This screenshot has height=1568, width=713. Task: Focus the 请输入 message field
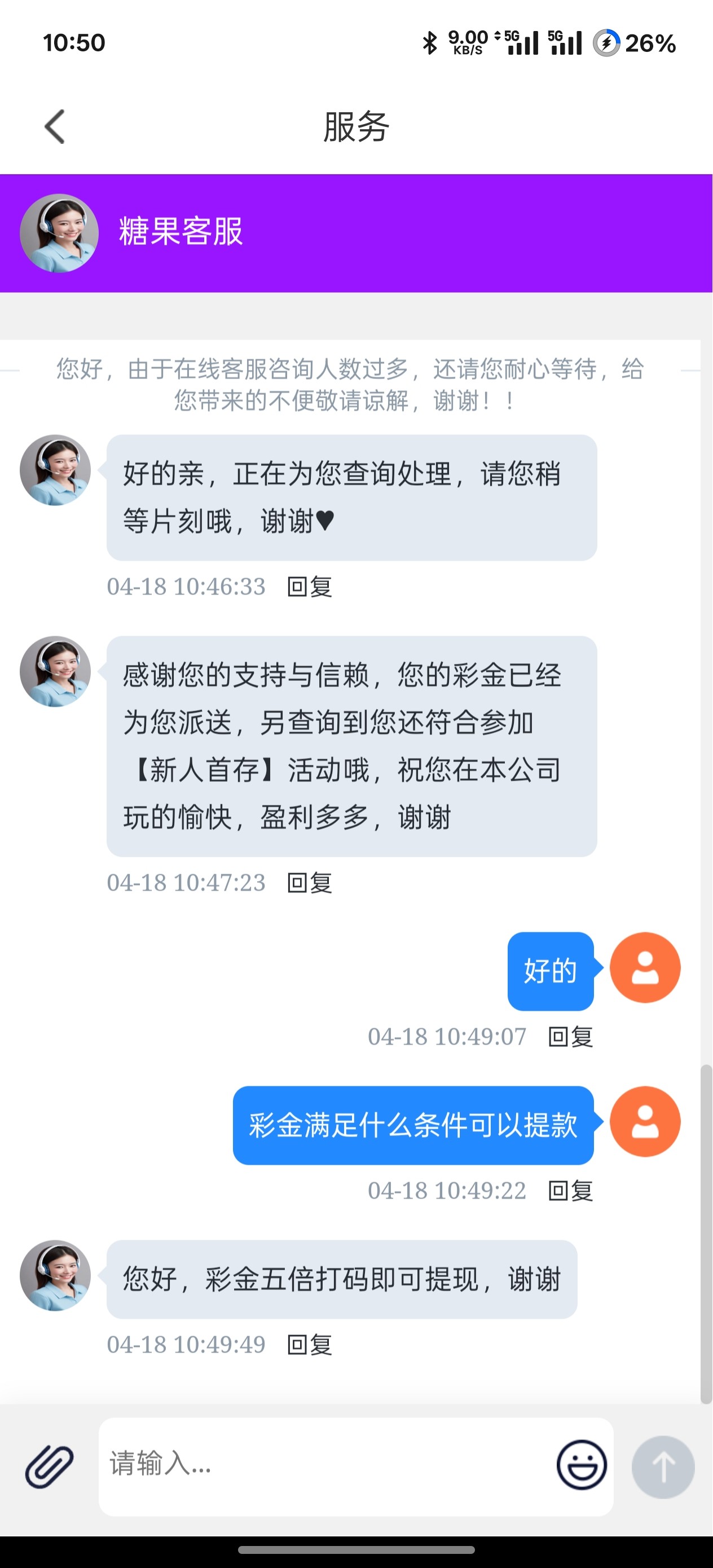coord(323,1464)
